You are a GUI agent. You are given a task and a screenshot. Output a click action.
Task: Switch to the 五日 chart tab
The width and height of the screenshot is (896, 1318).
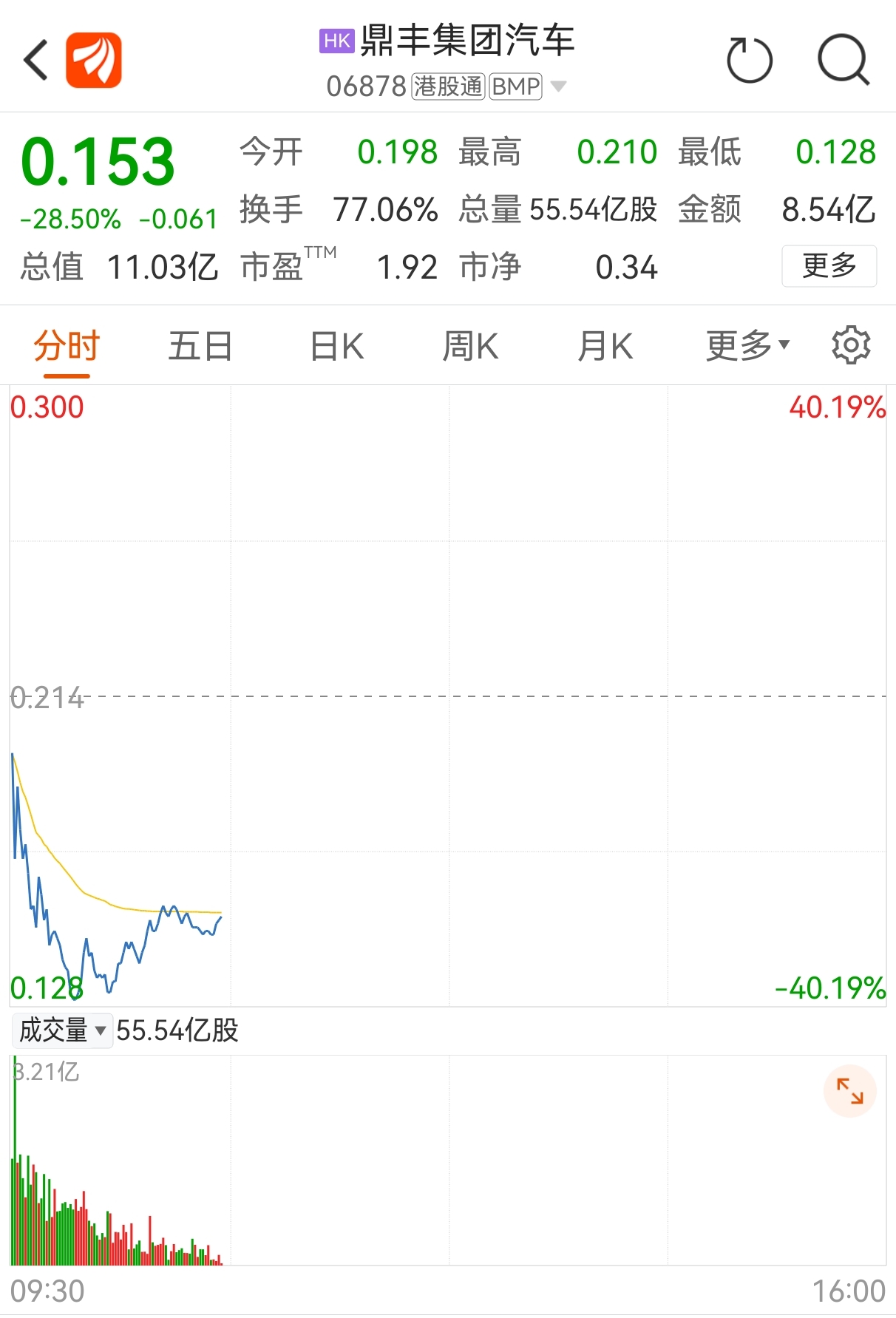[200, 346]
